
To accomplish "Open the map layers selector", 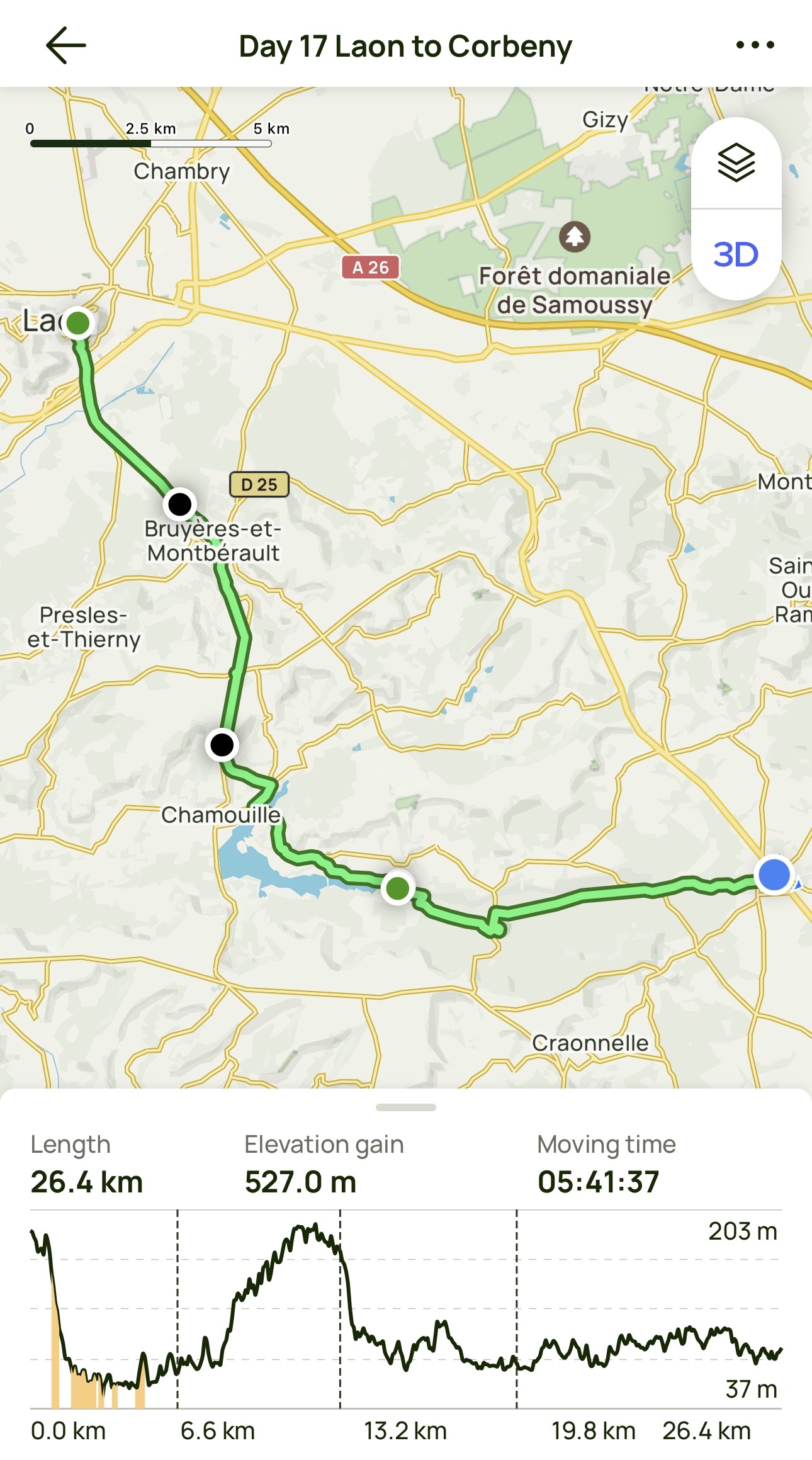I will (x=736, y=162).
